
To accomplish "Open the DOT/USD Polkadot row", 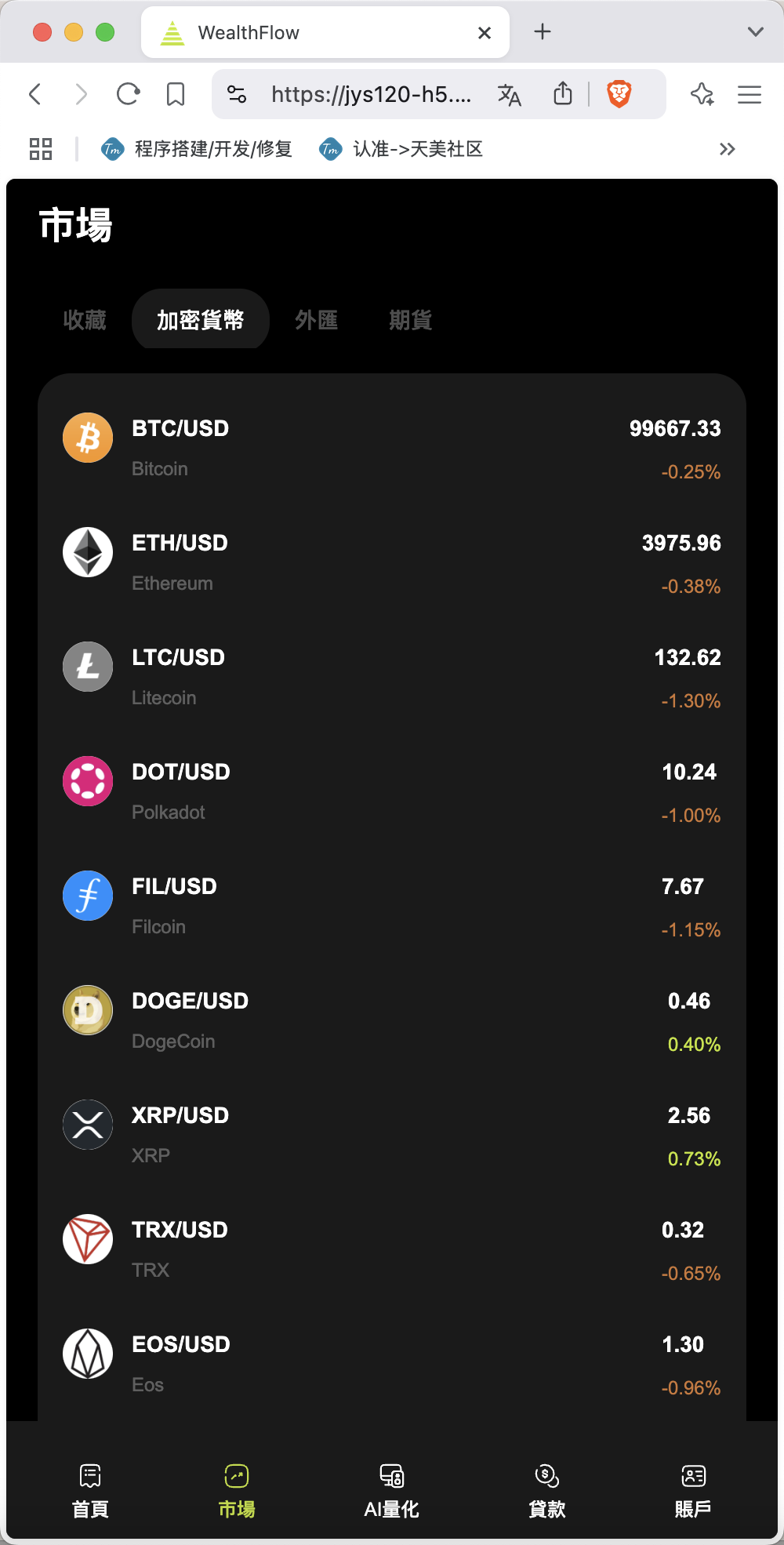I will [x=392, y=792].
